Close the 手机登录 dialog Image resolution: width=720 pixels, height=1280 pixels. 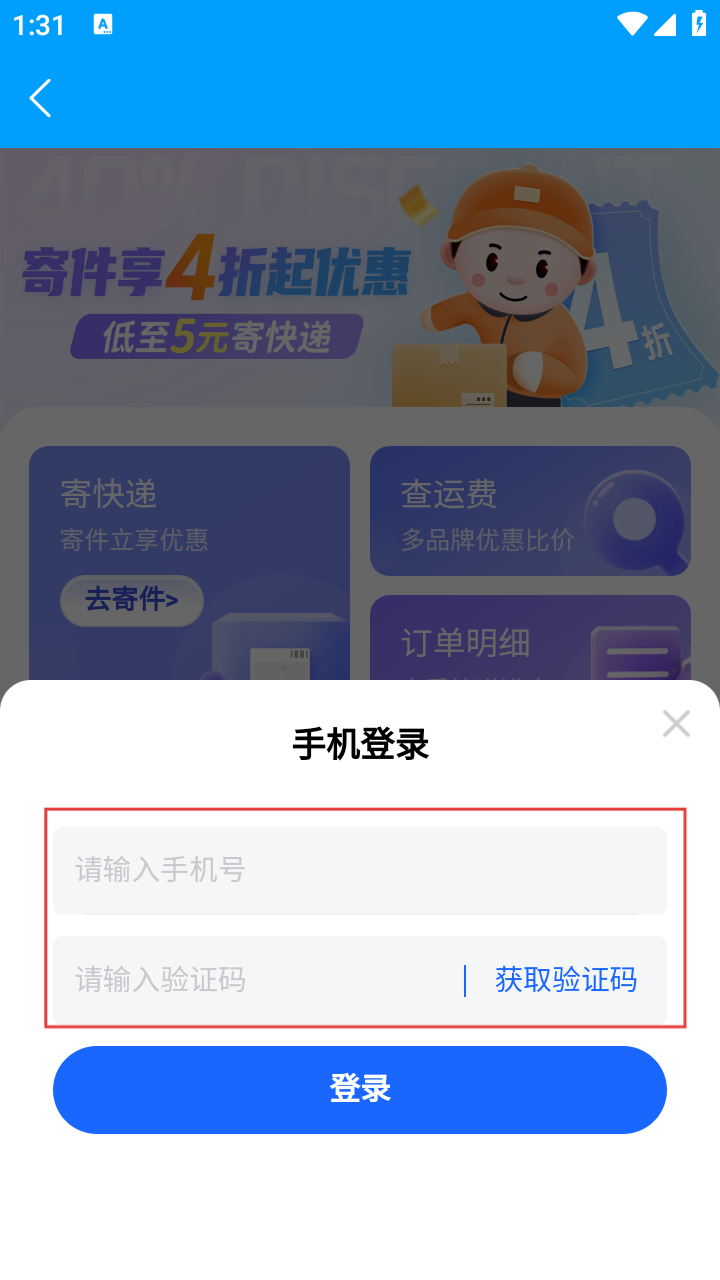[x=676, y=724]
